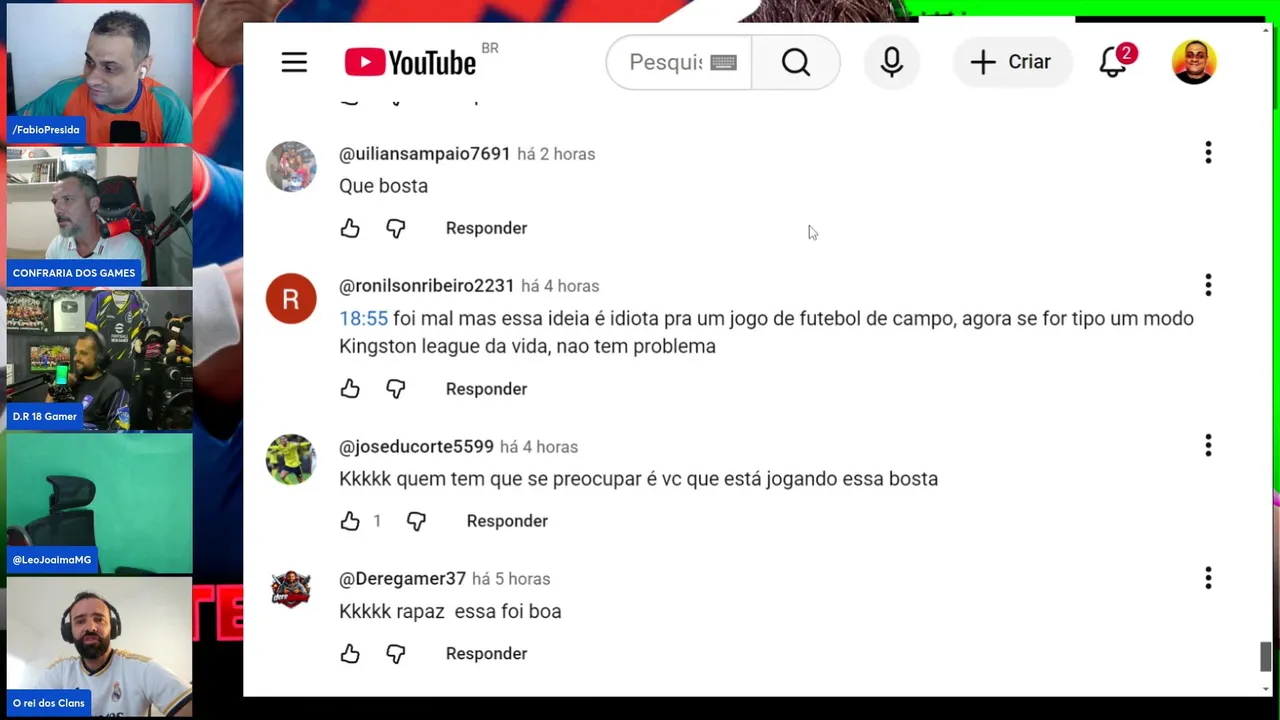Dislike the 'essa foi boa' comment
This screenshot has height=720, width=1280.
point(396,654)
